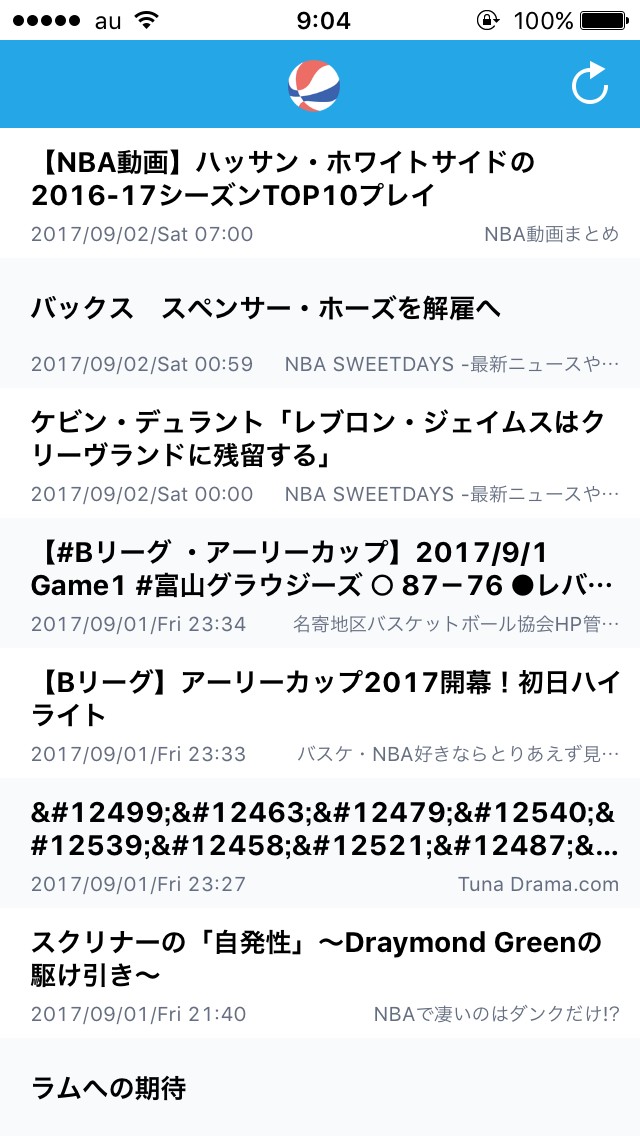Open ラムへの期待 article
The height and width of the screenshot is (1136, 640).
pos(320,1088)
